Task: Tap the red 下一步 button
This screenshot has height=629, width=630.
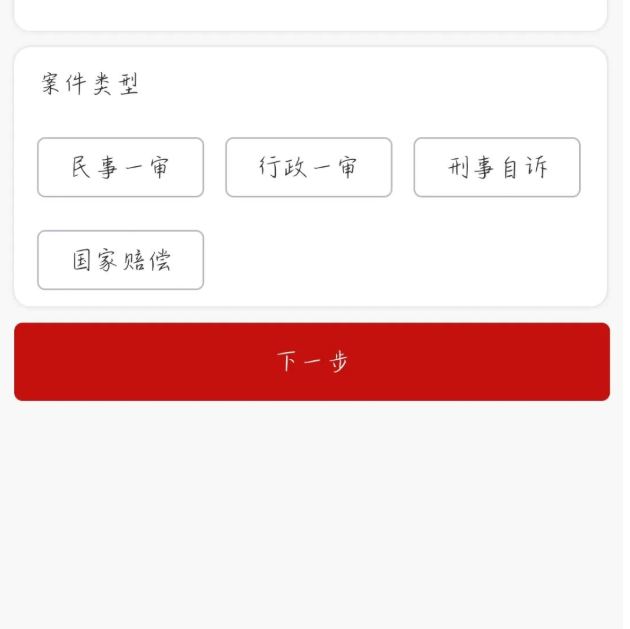Action: (x=312, y=361)
